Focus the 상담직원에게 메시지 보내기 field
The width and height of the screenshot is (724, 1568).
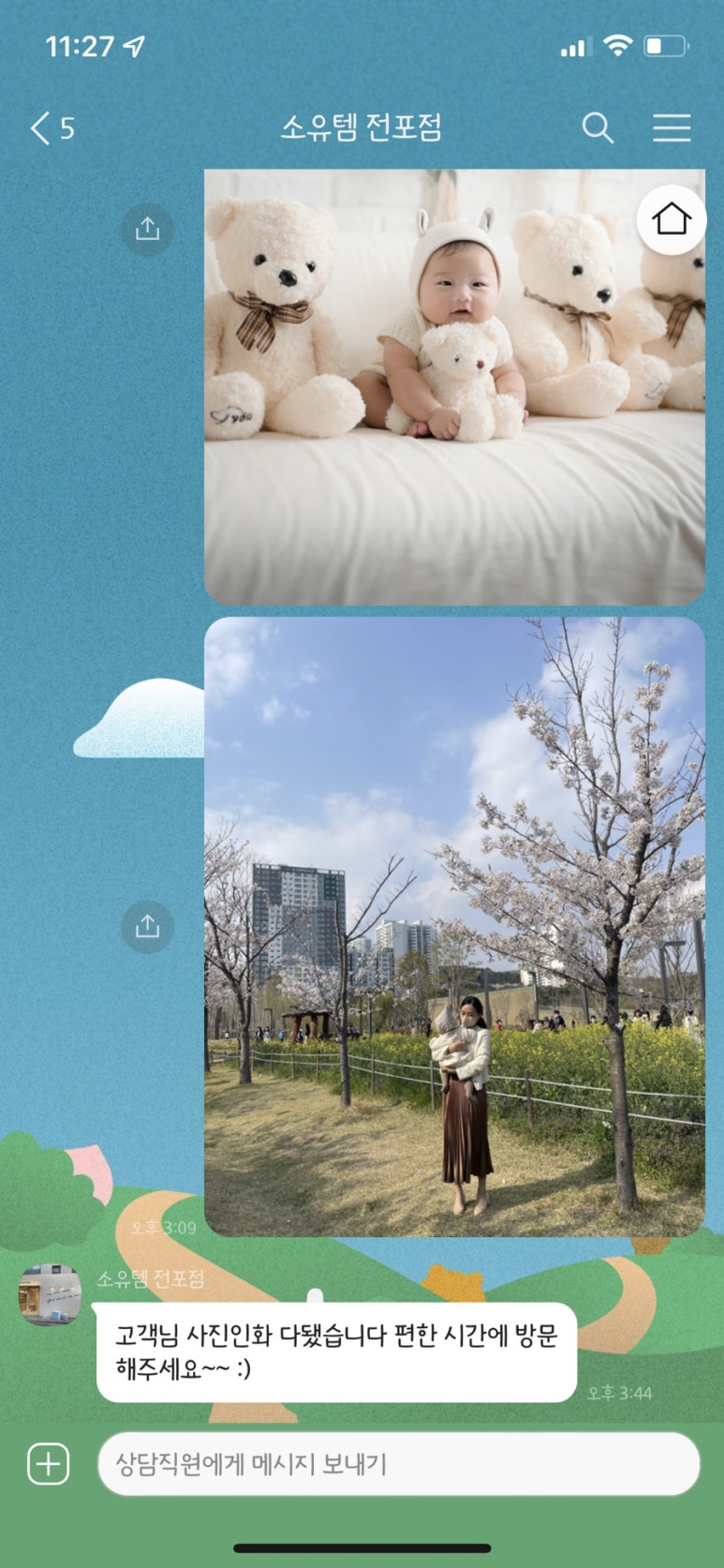point(399,1464)
